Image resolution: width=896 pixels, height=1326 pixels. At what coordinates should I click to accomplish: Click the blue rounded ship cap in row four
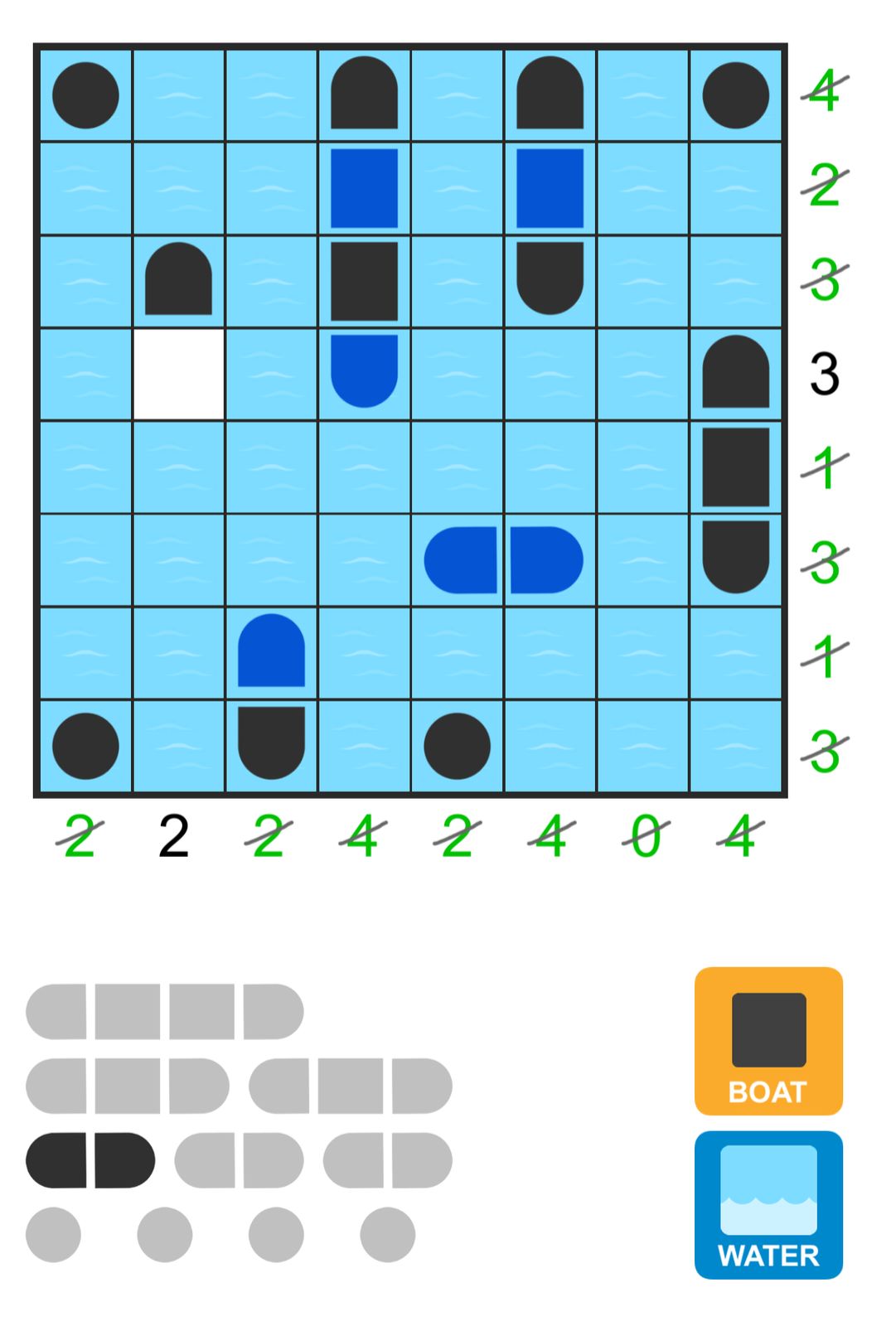[365, 373]
